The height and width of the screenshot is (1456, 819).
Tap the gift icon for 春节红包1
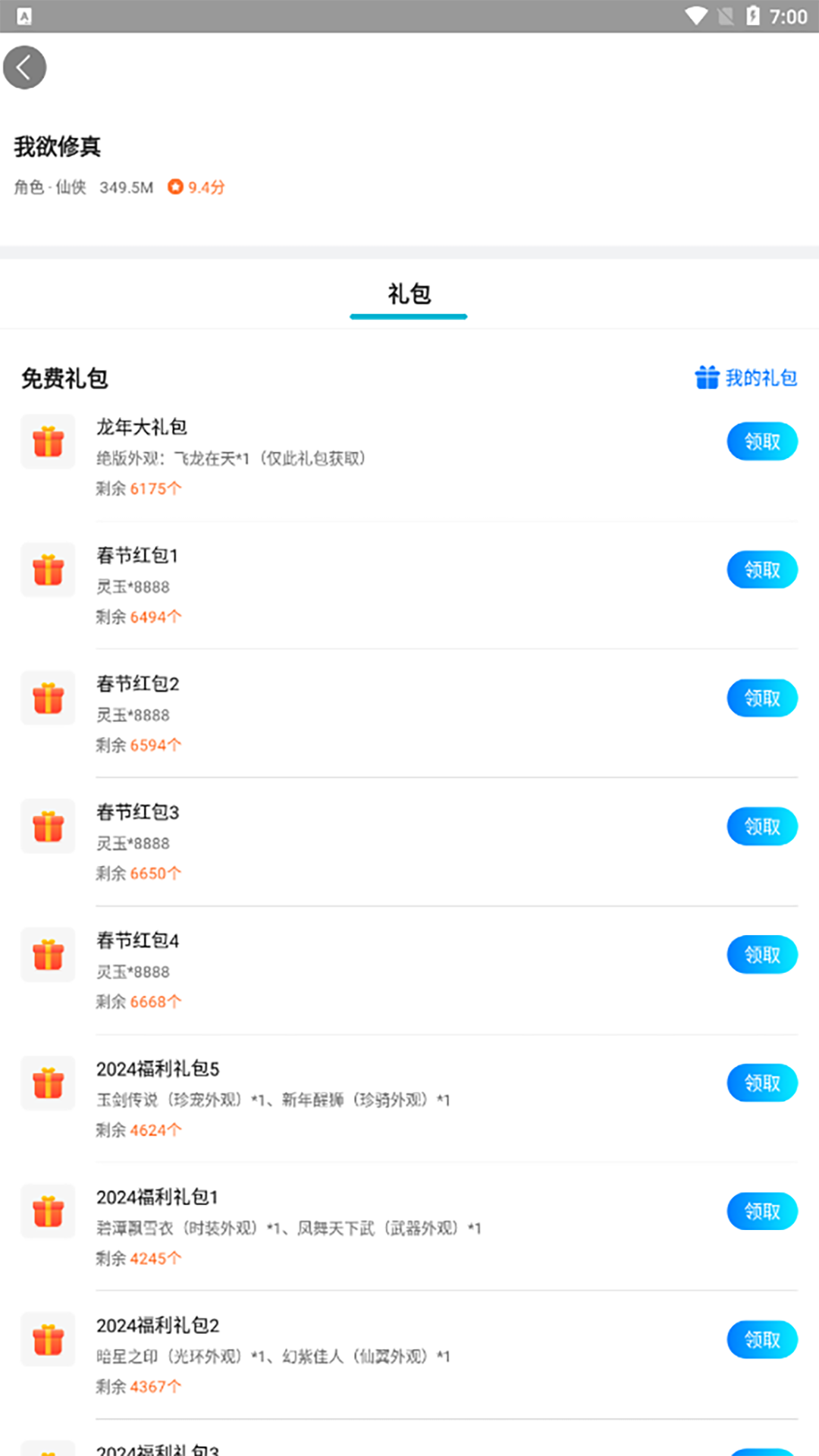click(x=48, y=570)
